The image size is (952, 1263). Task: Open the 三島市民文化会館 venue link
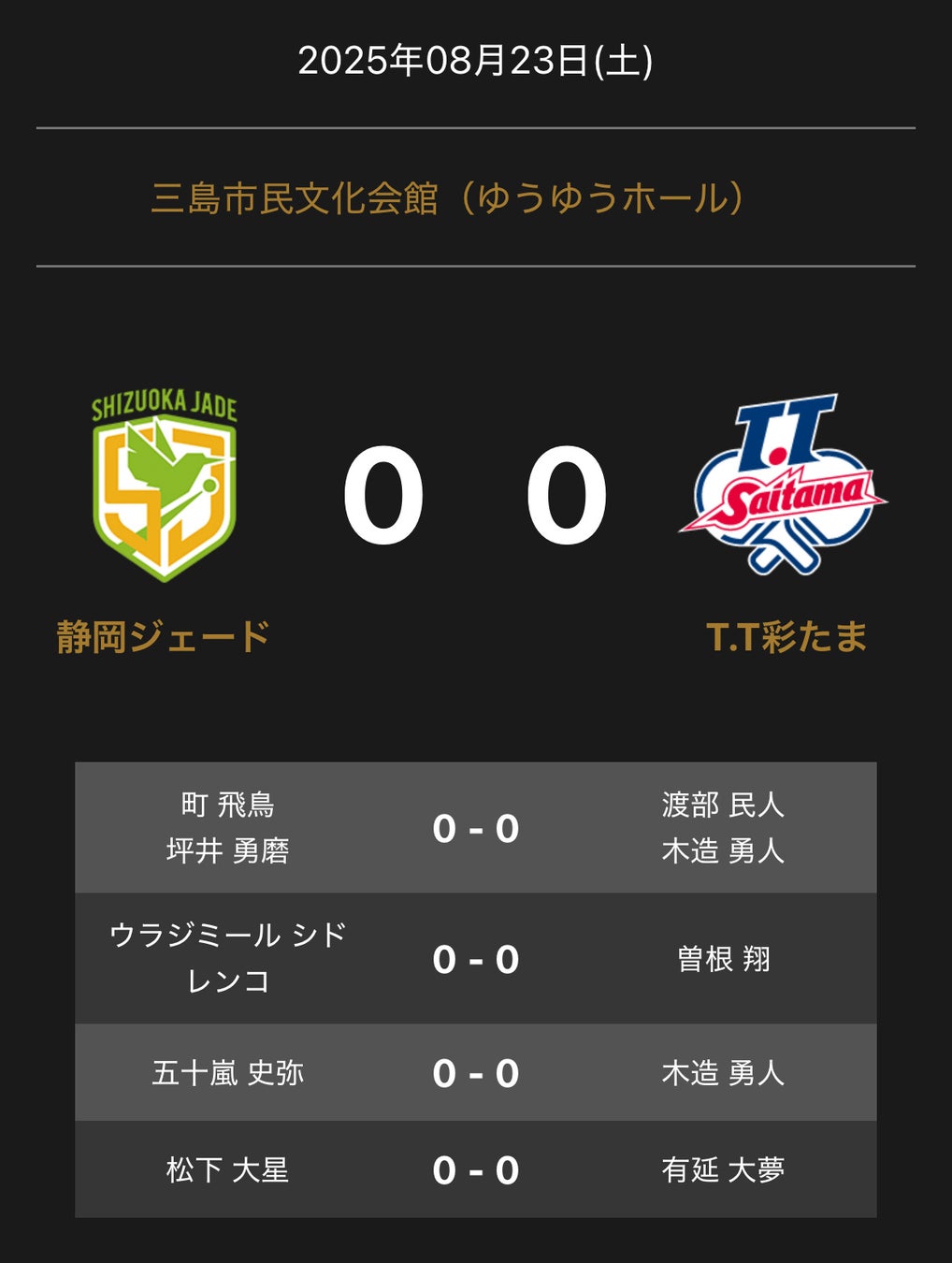[x=447, y=198]
